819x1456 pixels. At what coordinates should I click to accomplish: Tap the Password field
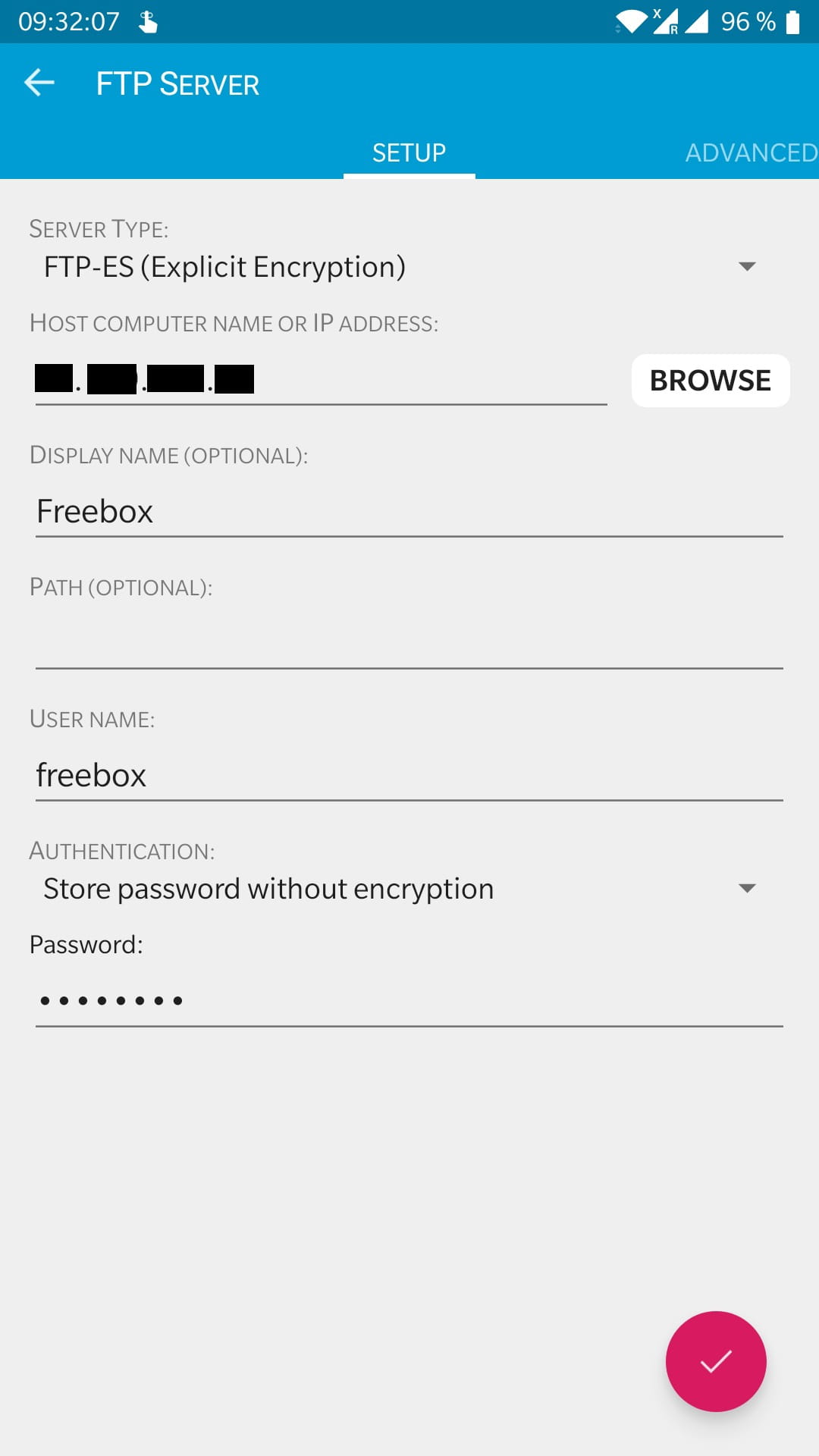point(409,1002)
